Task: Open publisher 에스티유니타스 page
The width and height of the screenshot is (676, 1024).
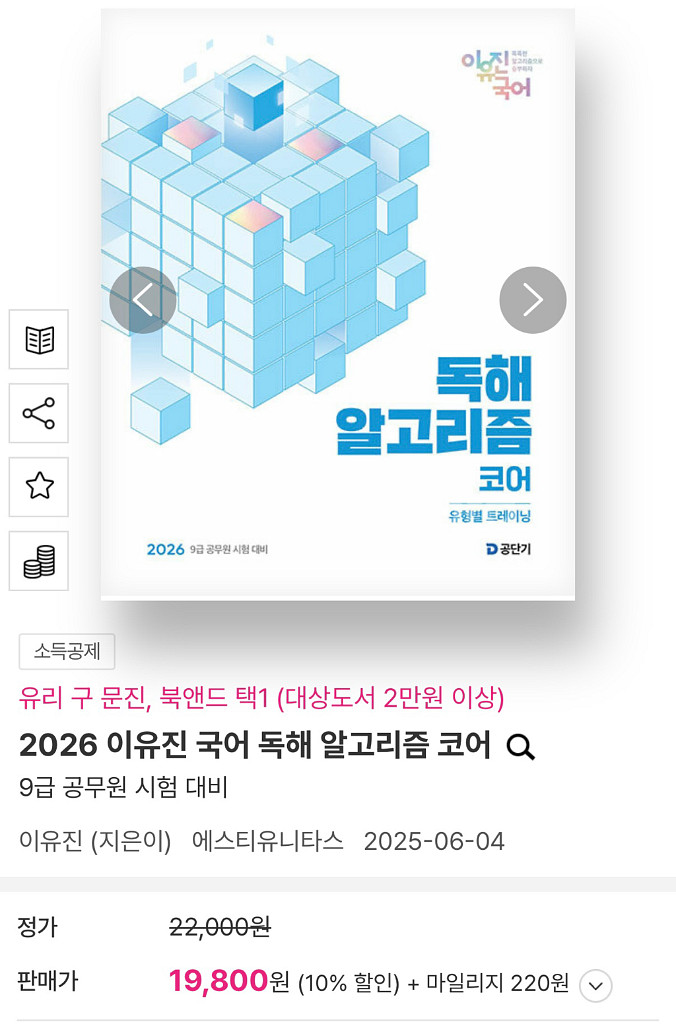Action: [267, 841]
